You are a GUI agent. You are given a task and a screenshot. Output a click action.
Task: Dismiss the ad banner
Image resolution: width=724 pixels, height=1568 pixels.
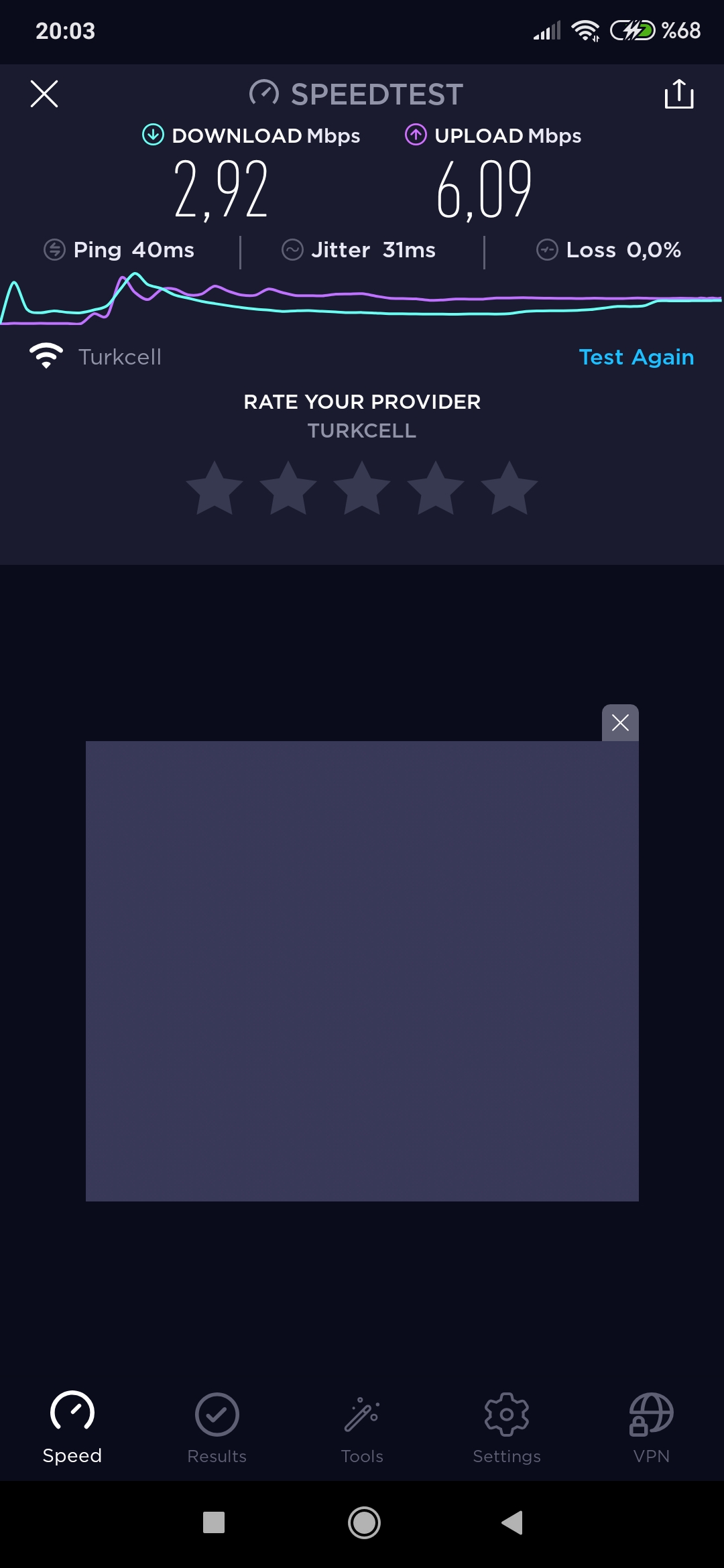(620, 723)
